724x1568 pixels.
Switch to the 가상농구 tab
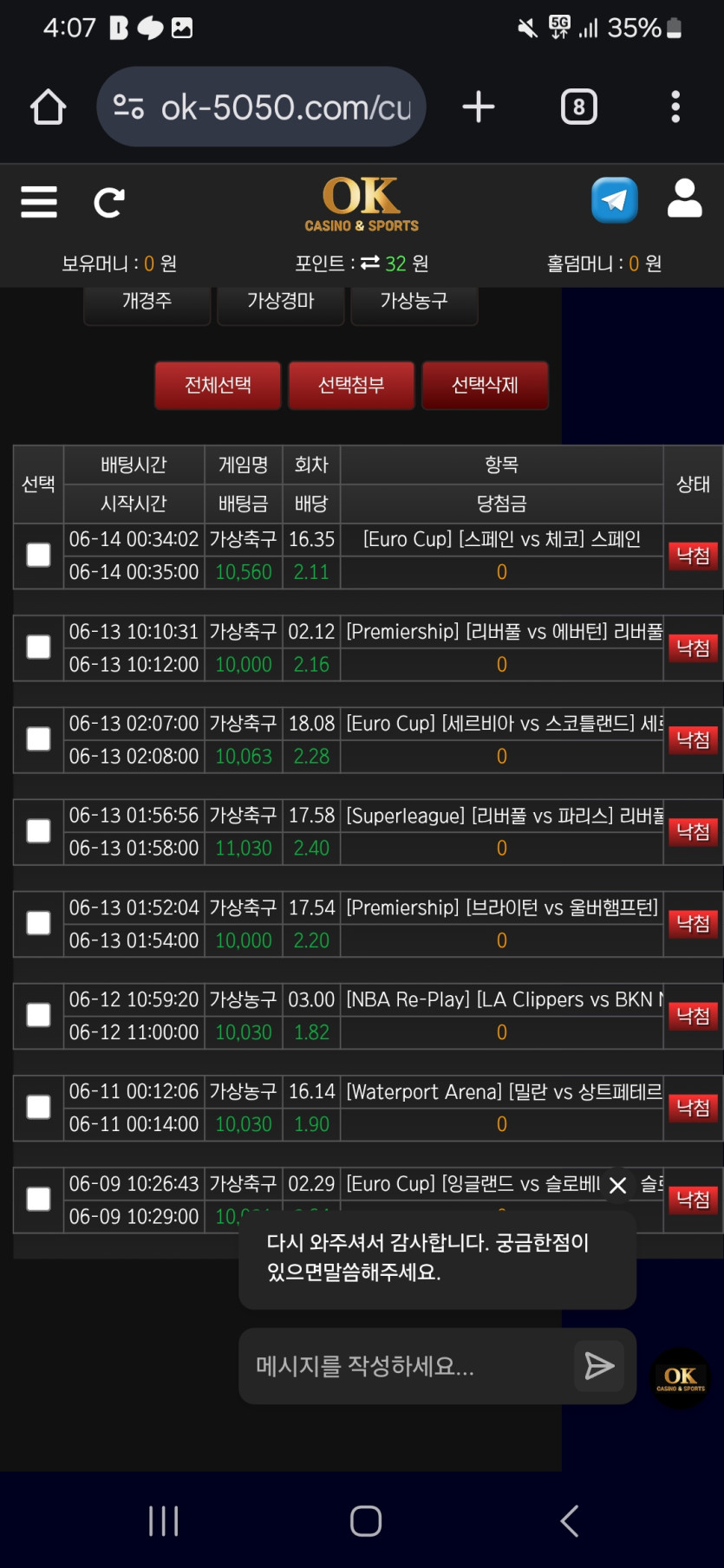[414, 302]
